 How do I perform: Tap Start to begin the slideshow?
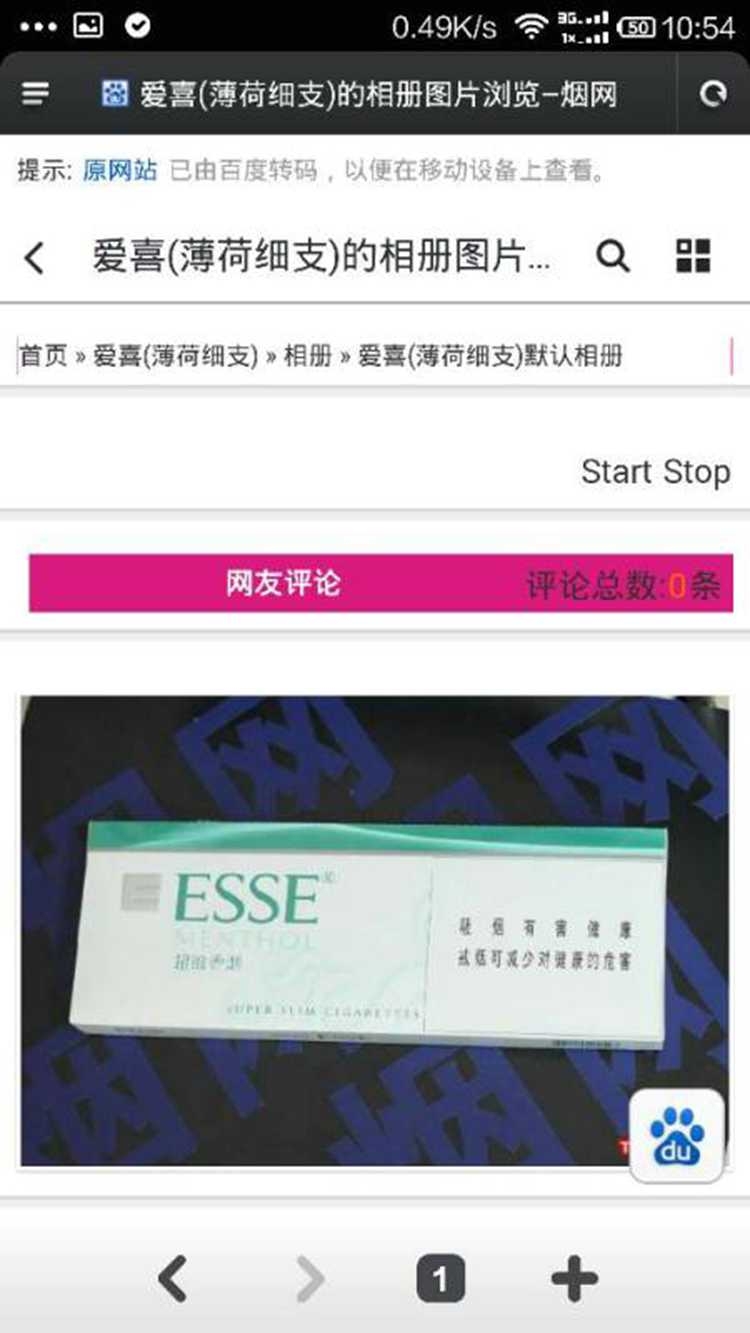click(616, 471)
